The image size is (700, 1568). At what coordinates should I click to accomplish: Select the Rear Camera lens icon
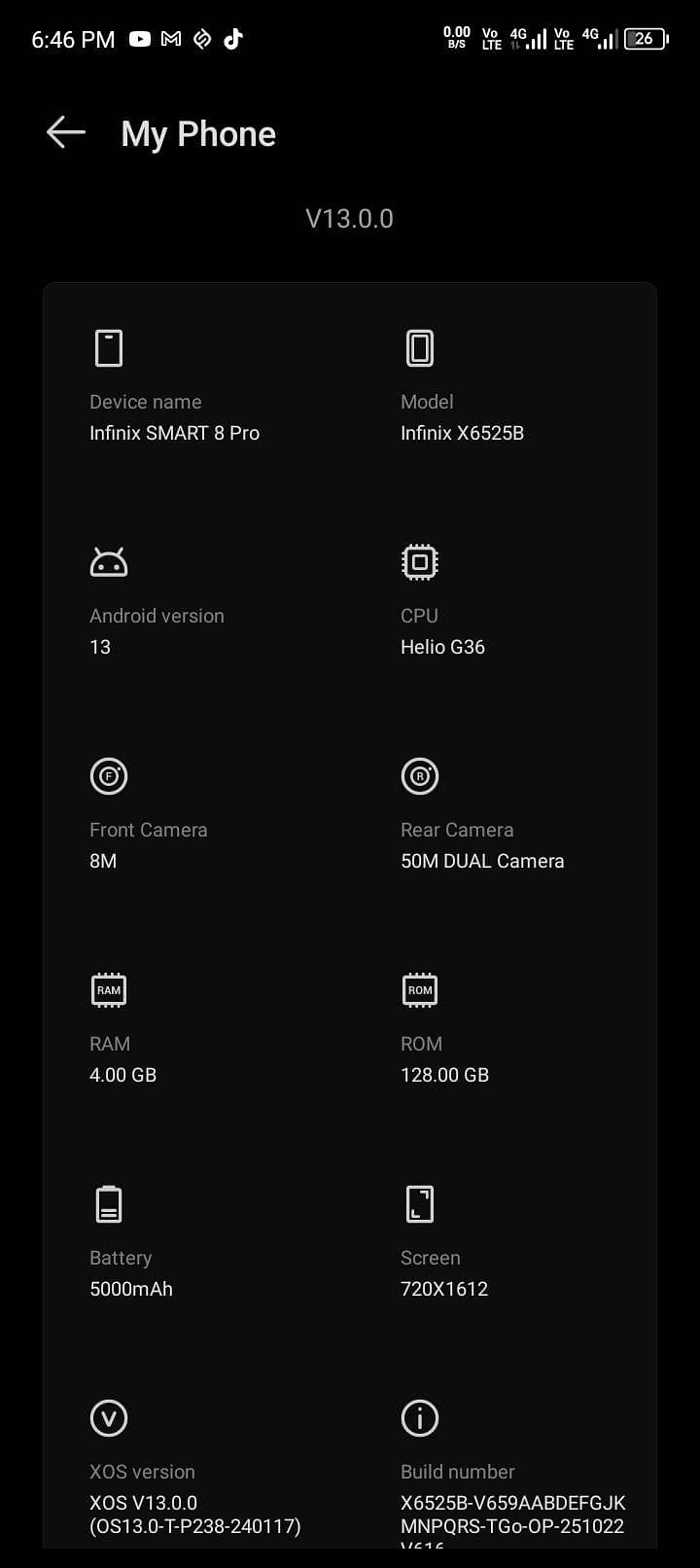coord(419,776)
